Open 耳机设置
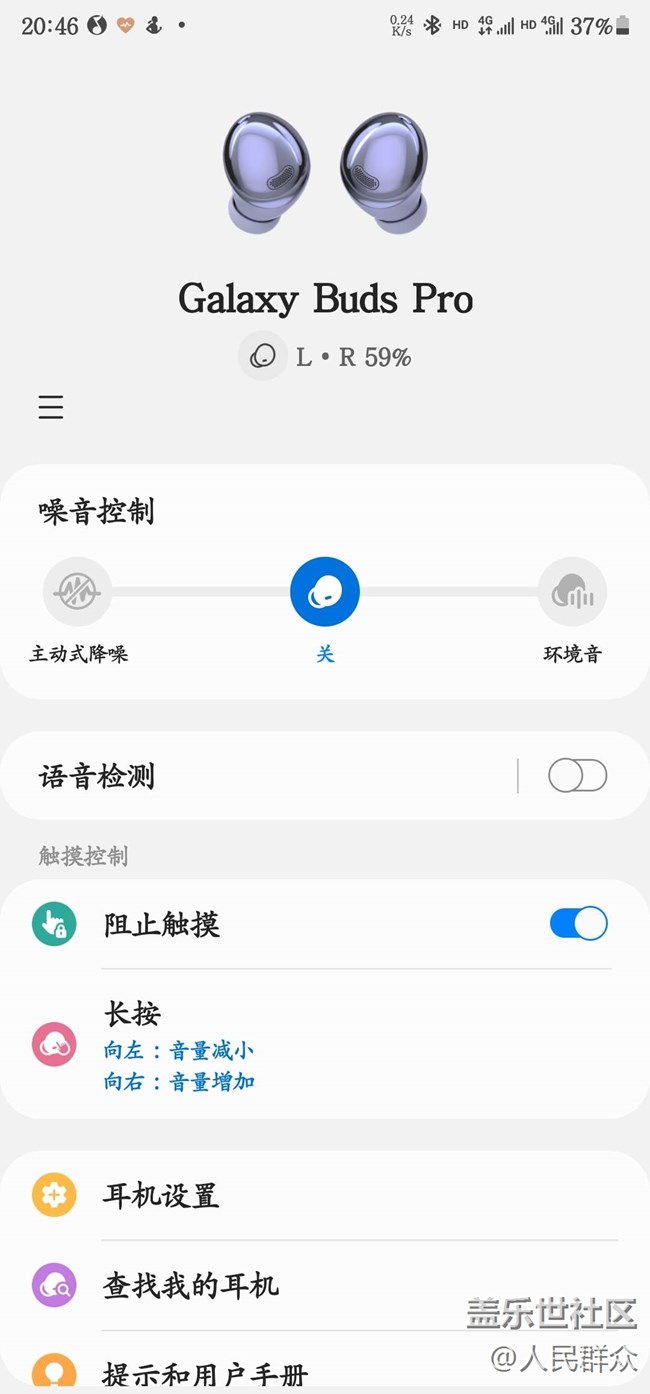The width and height of the screenshot is (650, 1394). pyautogui.click(x=300, y=1196)
